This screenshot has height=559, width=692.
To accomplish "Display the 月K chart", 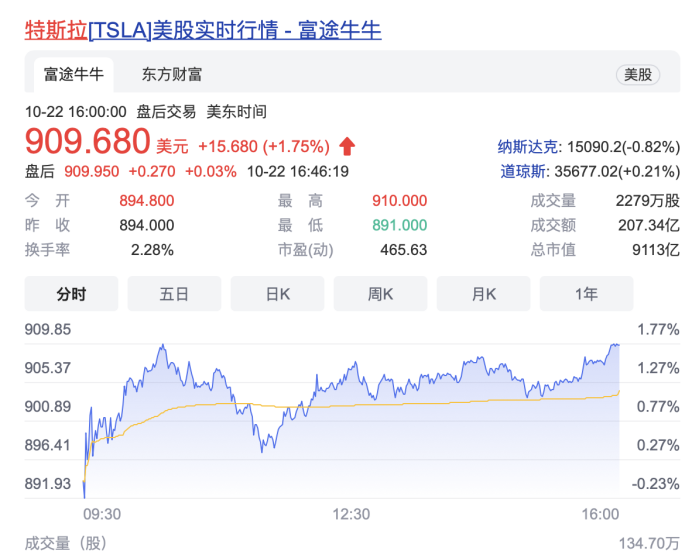I will [x=483, y=294].
